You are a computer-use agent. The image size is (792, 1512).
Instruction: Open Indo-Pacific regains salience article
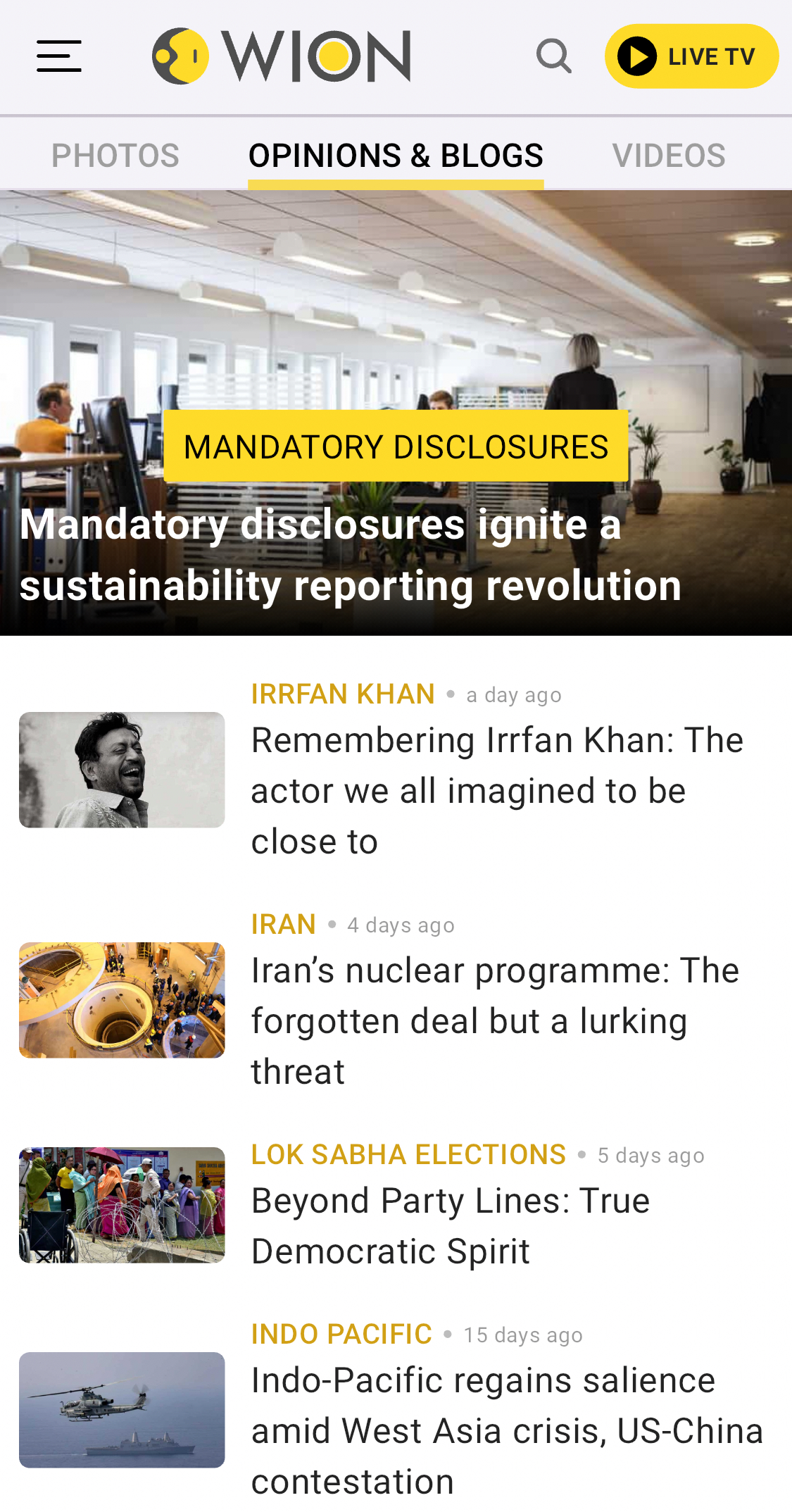[x=507, y=1431]
